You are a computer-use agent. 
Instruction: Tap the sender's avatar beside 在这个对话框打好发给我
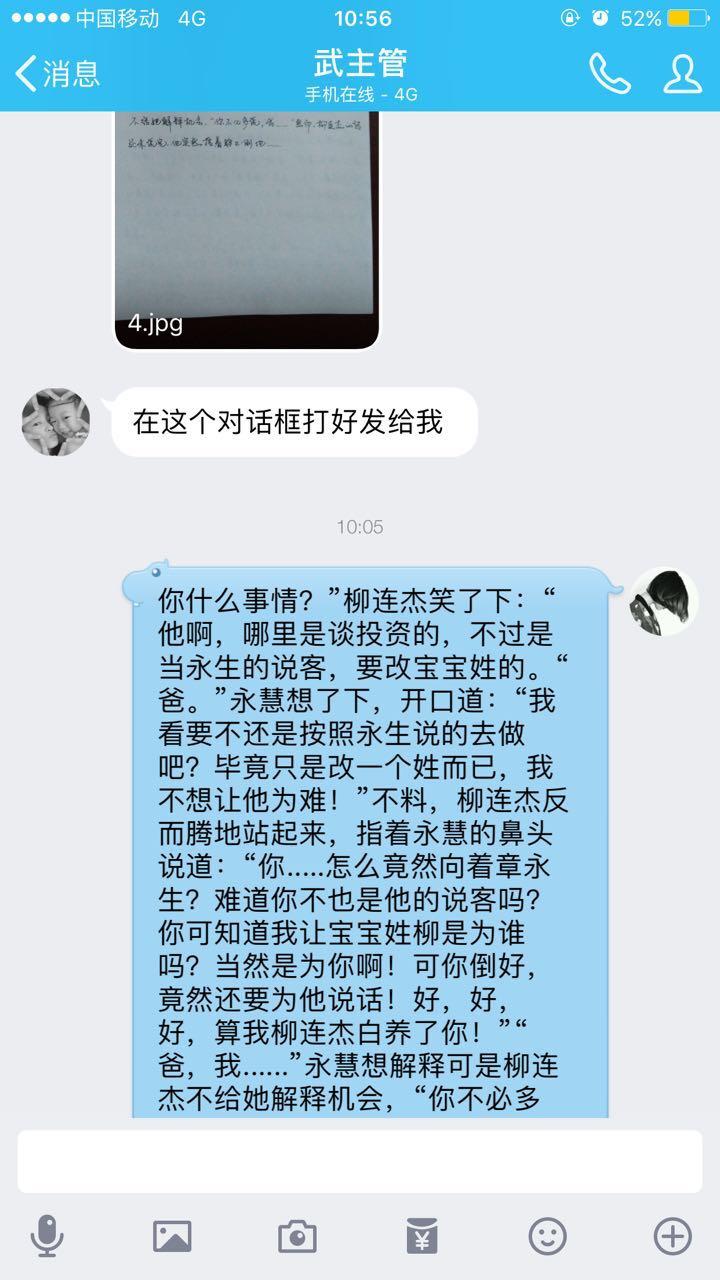(56, 422)
